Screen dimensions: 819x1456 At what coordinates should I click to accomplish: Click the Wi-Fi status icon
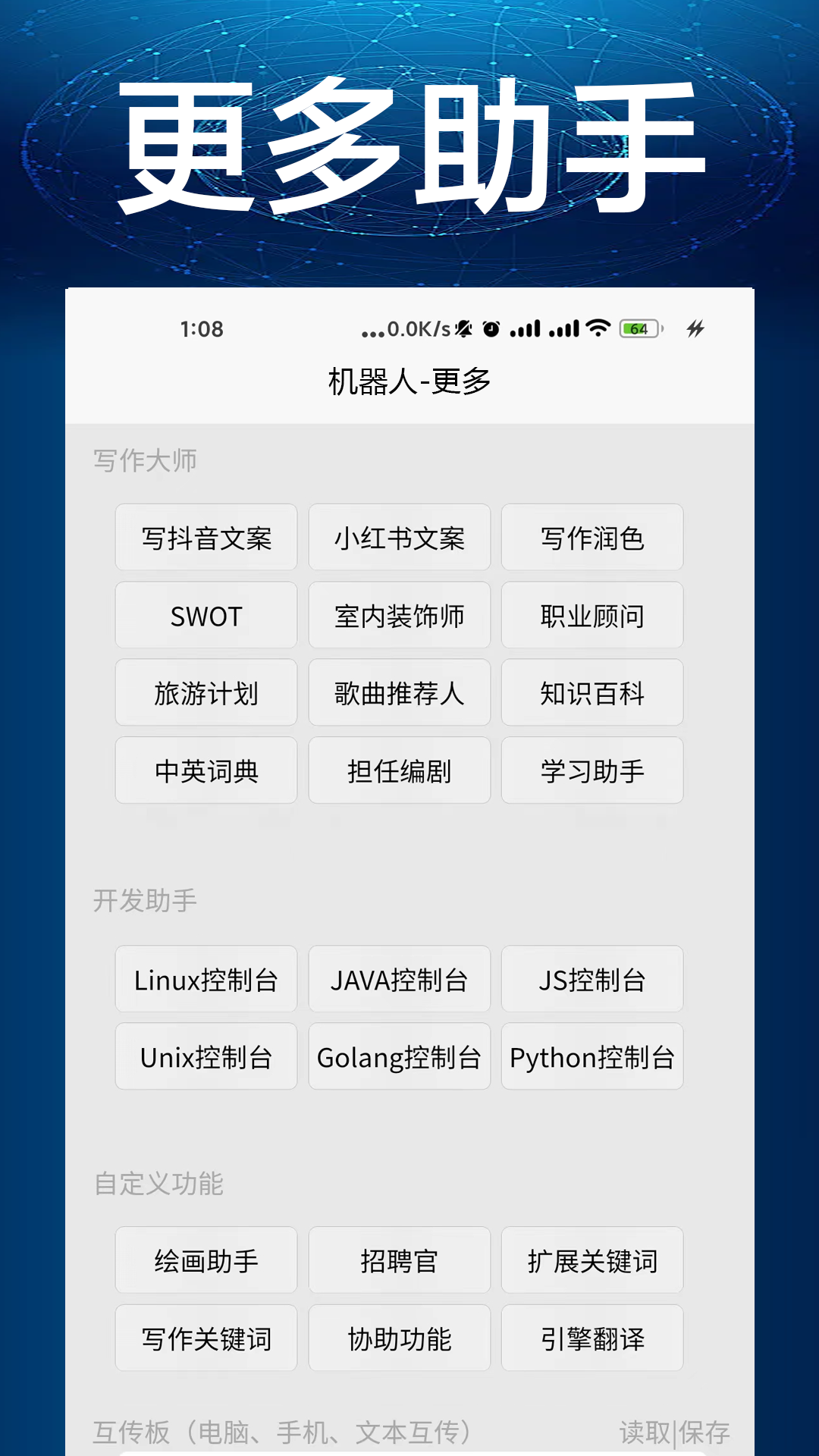pos(598,328)
